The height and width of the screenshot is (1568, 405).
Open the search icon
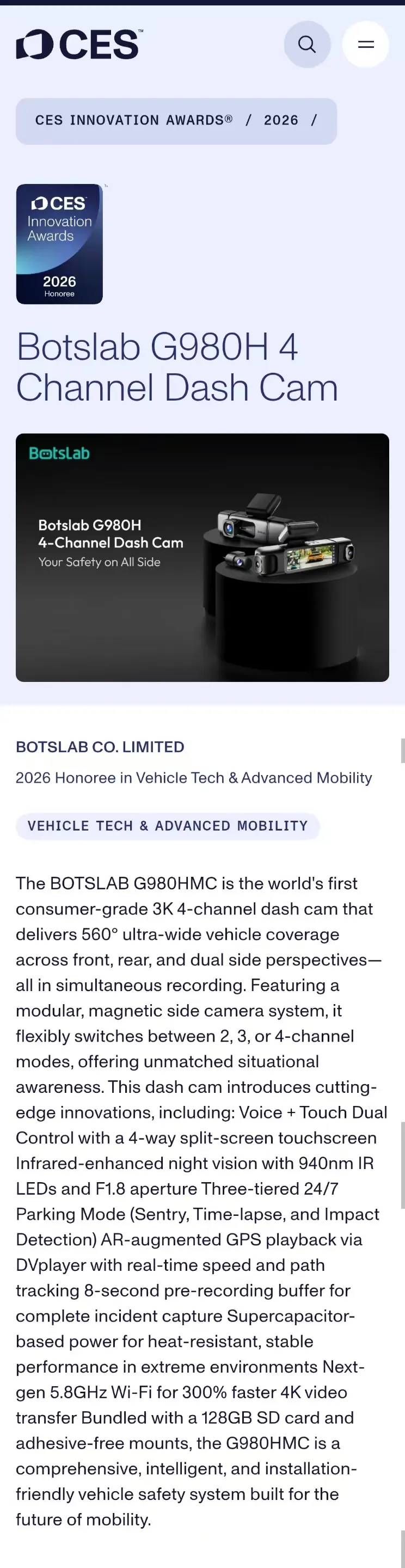tap(307, 45)
